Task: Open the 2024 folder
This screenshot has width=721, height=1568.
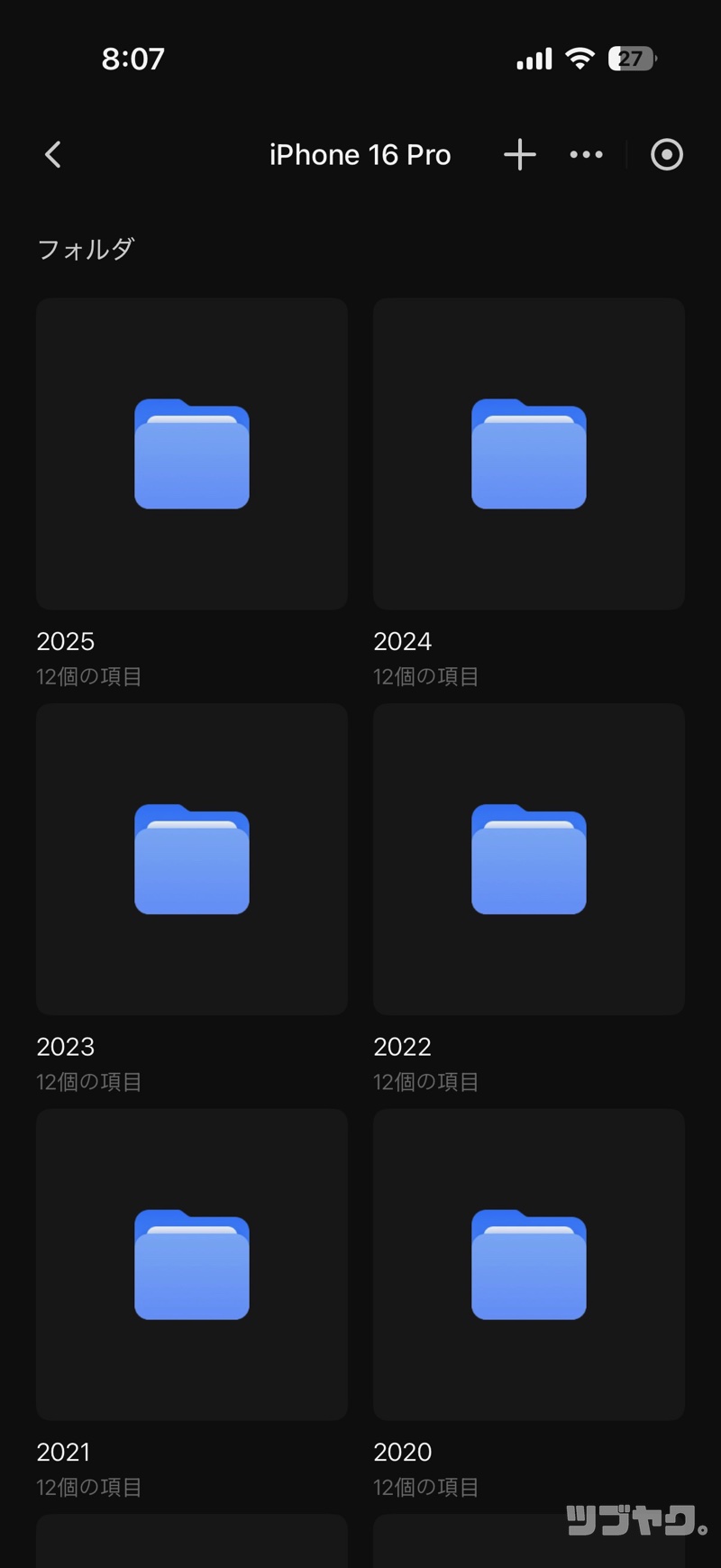Action: coord(529,454)
